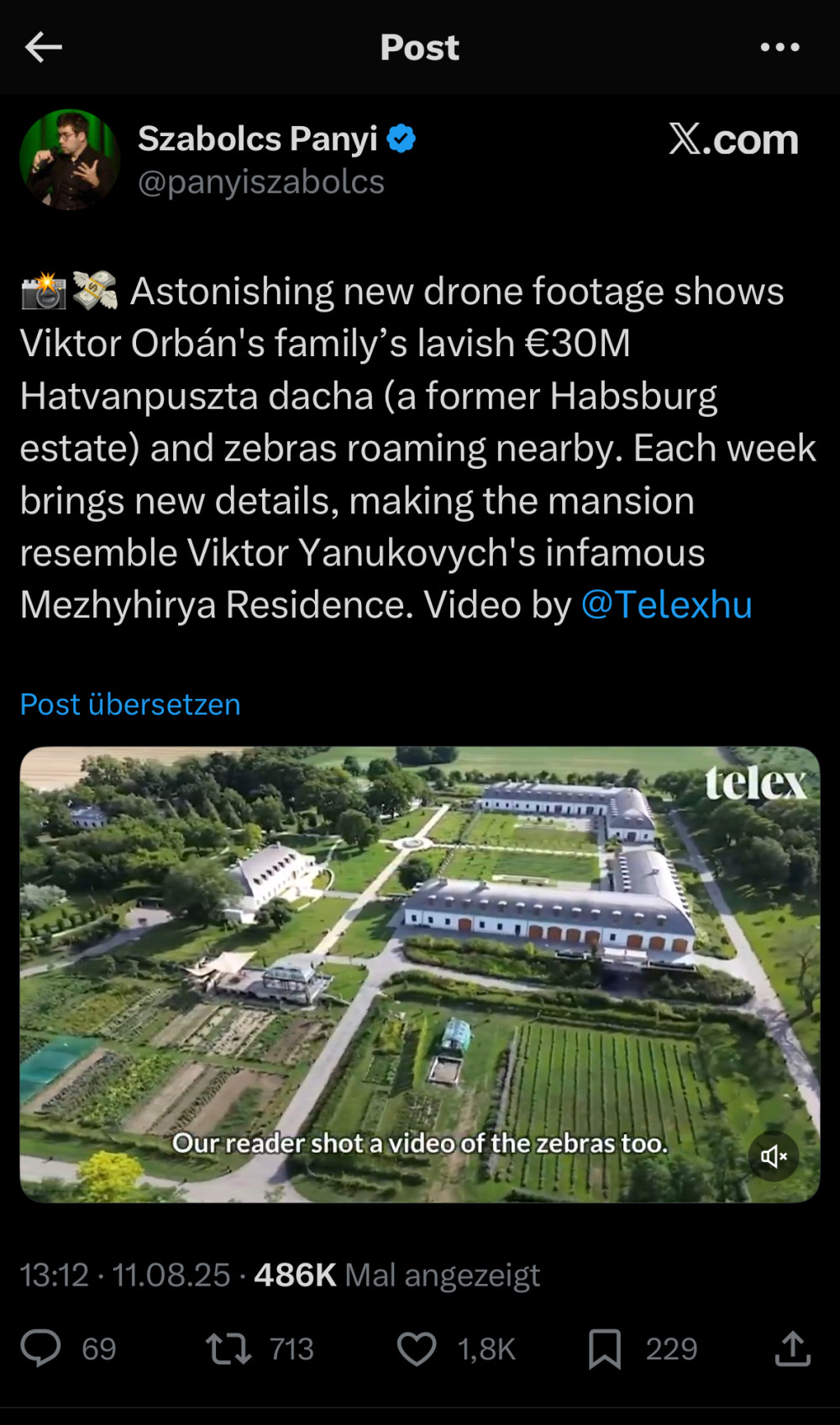Open the @Telexhu mention link
Screen dimensions: 840x1425
click(x=666, y=605)
